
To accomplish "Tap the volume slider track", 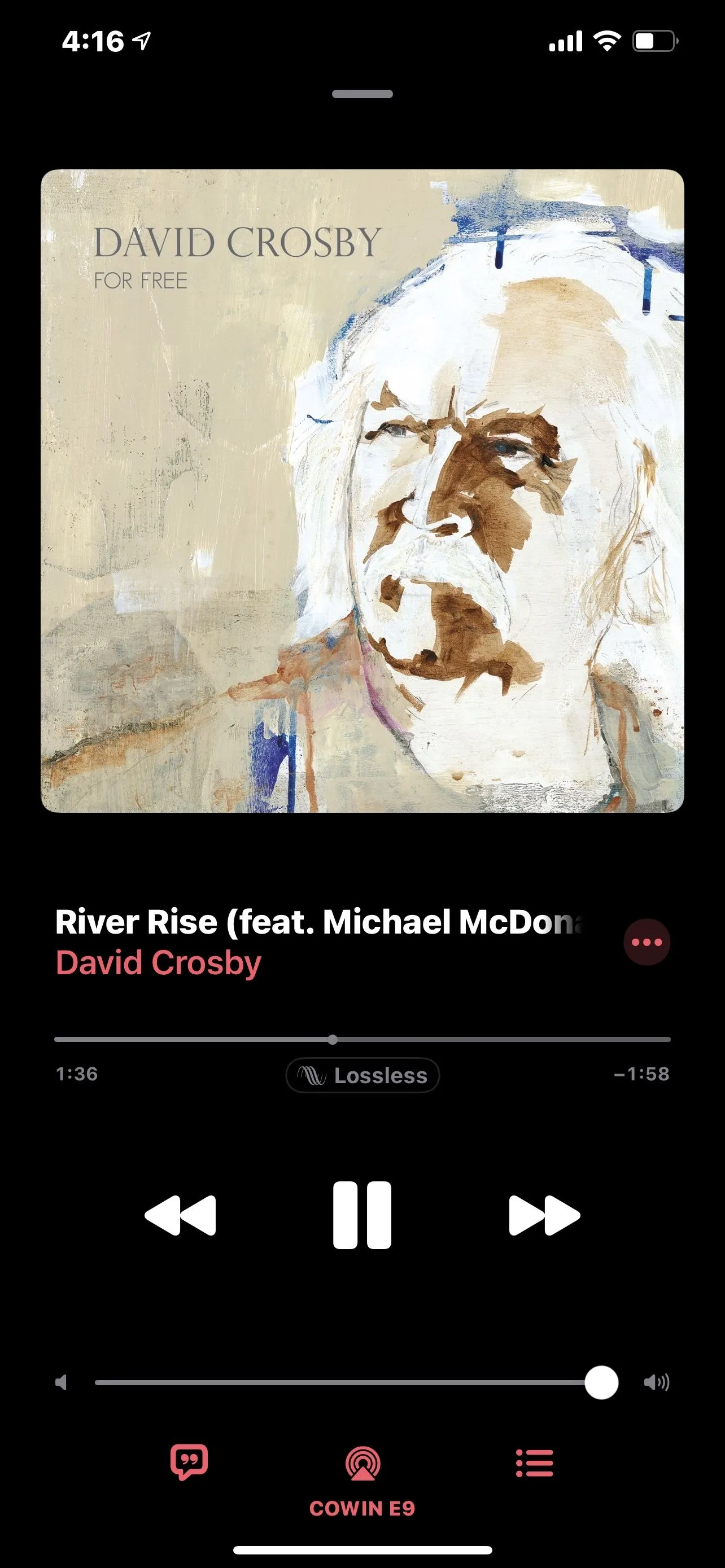I will point(341,1382).
